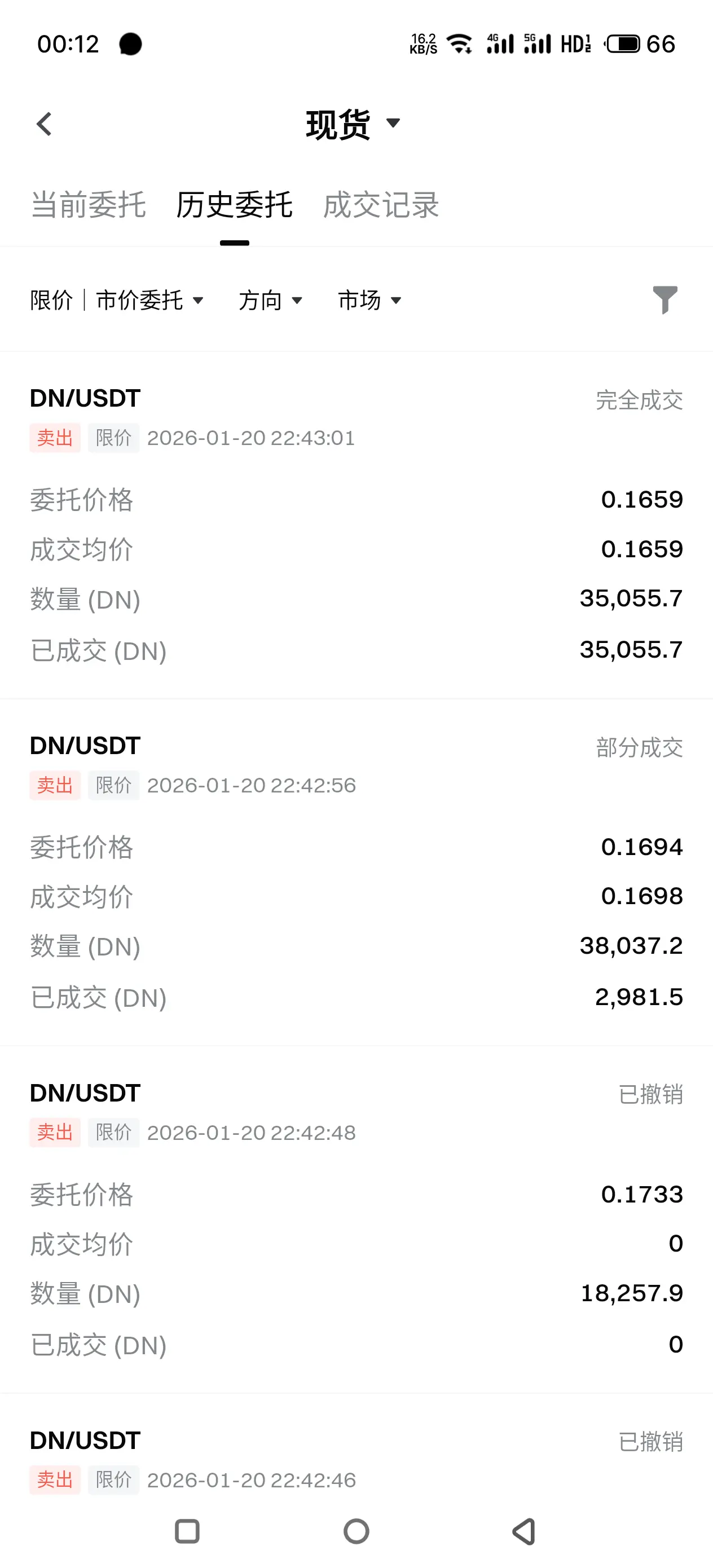
Task: Go back using the top-left arrow
Action: point(44,124)
